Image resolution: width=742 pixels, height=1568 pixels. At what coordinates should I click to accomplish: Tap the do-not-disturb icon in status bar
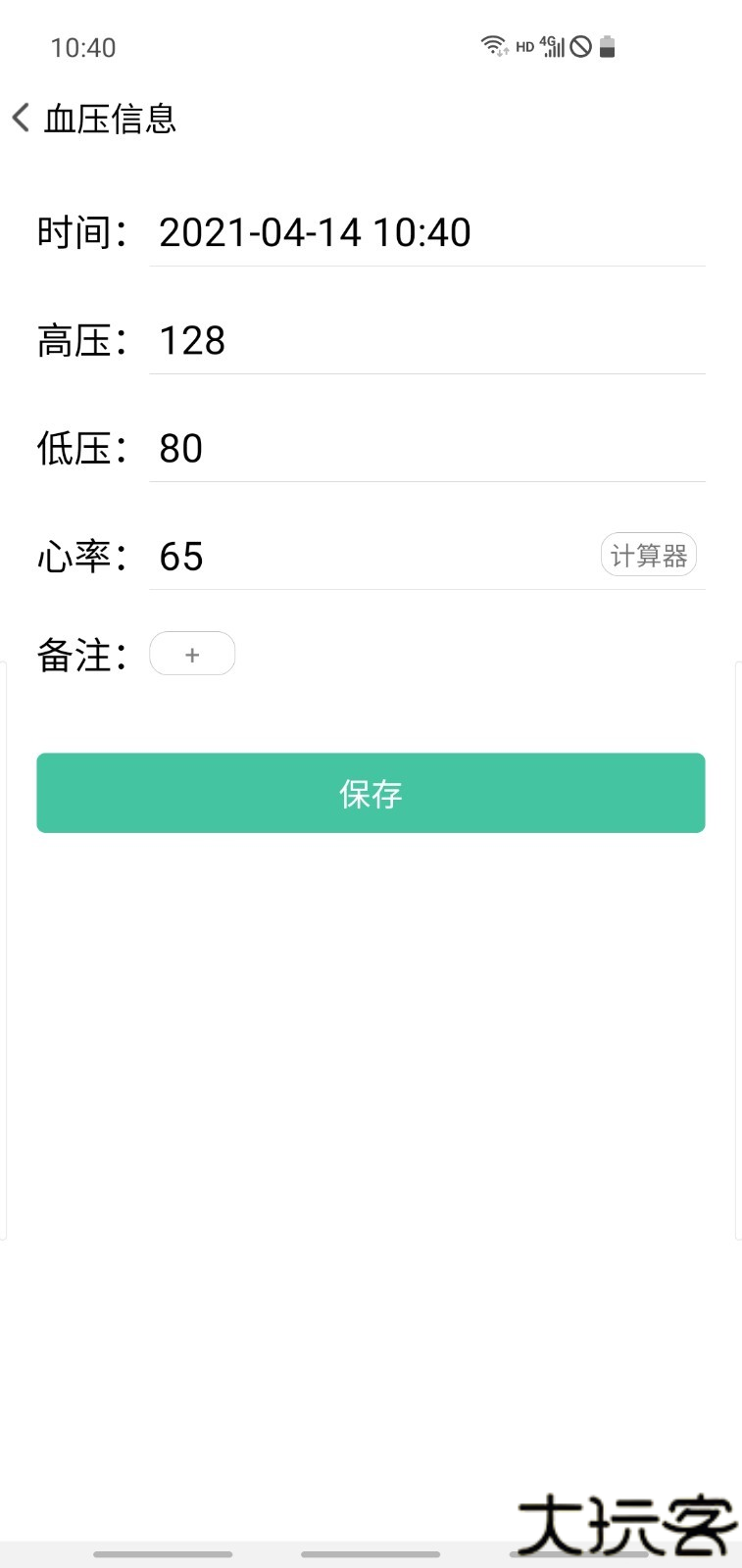pos(581,46)
